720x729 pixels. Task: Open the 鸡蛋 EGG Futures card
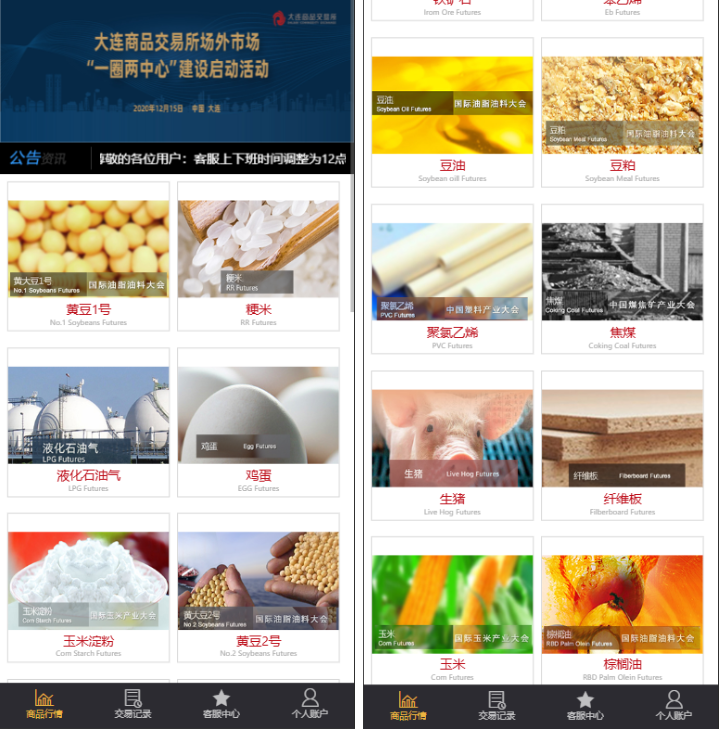click(258, 422)
